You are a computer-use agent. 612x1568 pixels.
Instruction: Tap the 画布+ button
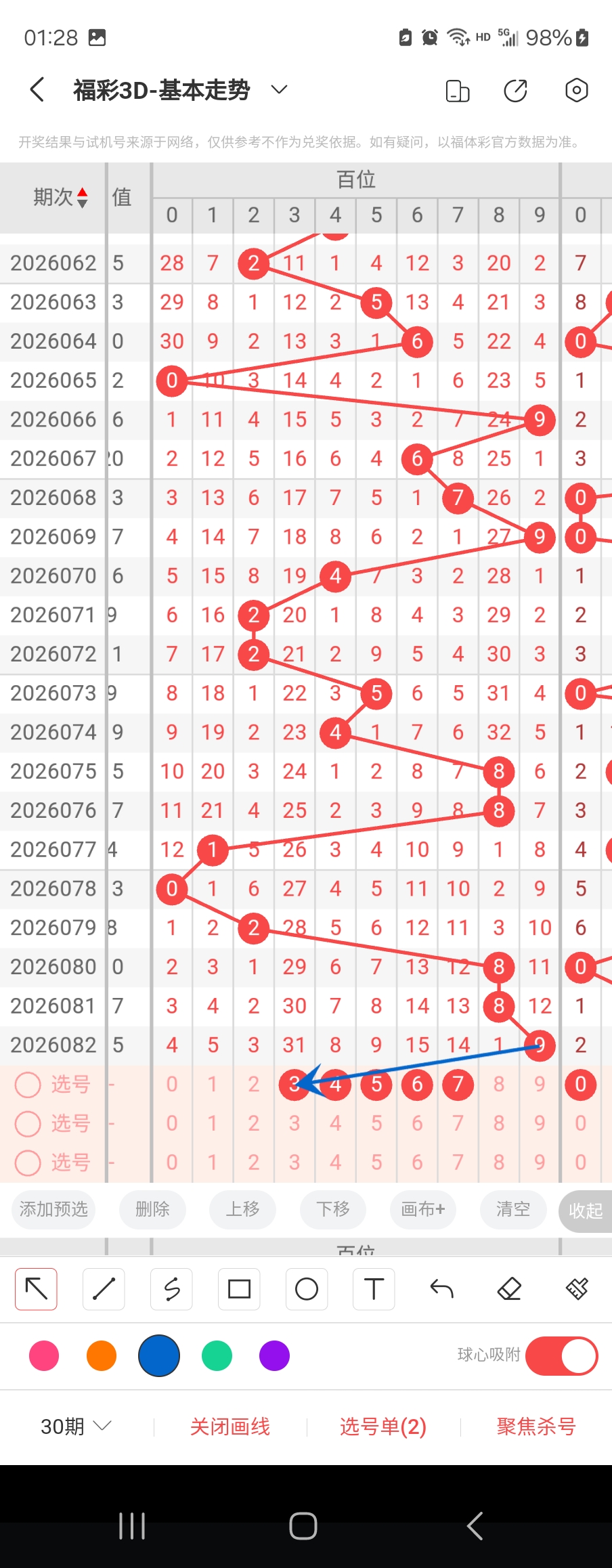422,1209
